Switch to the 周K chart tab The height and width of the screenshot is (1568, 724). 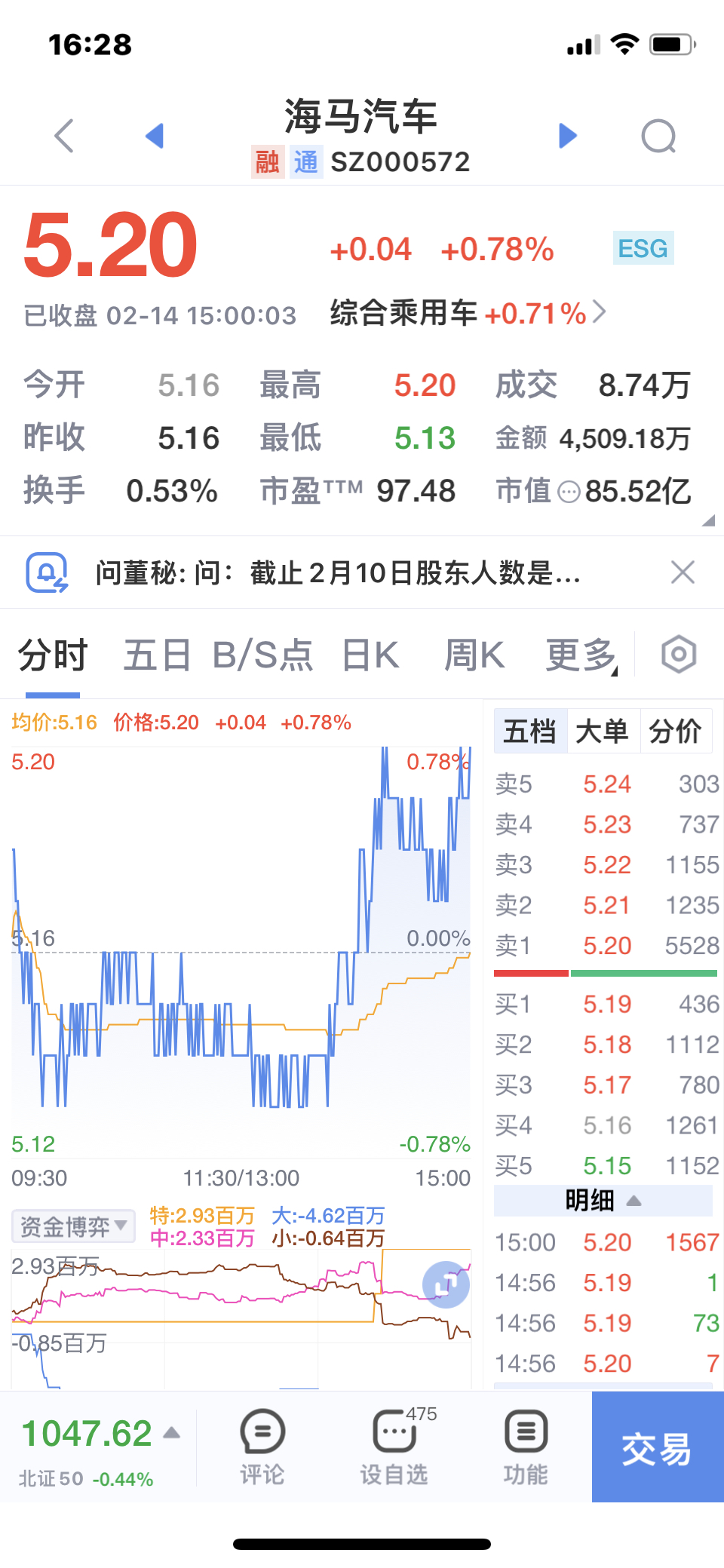(474, 655)
